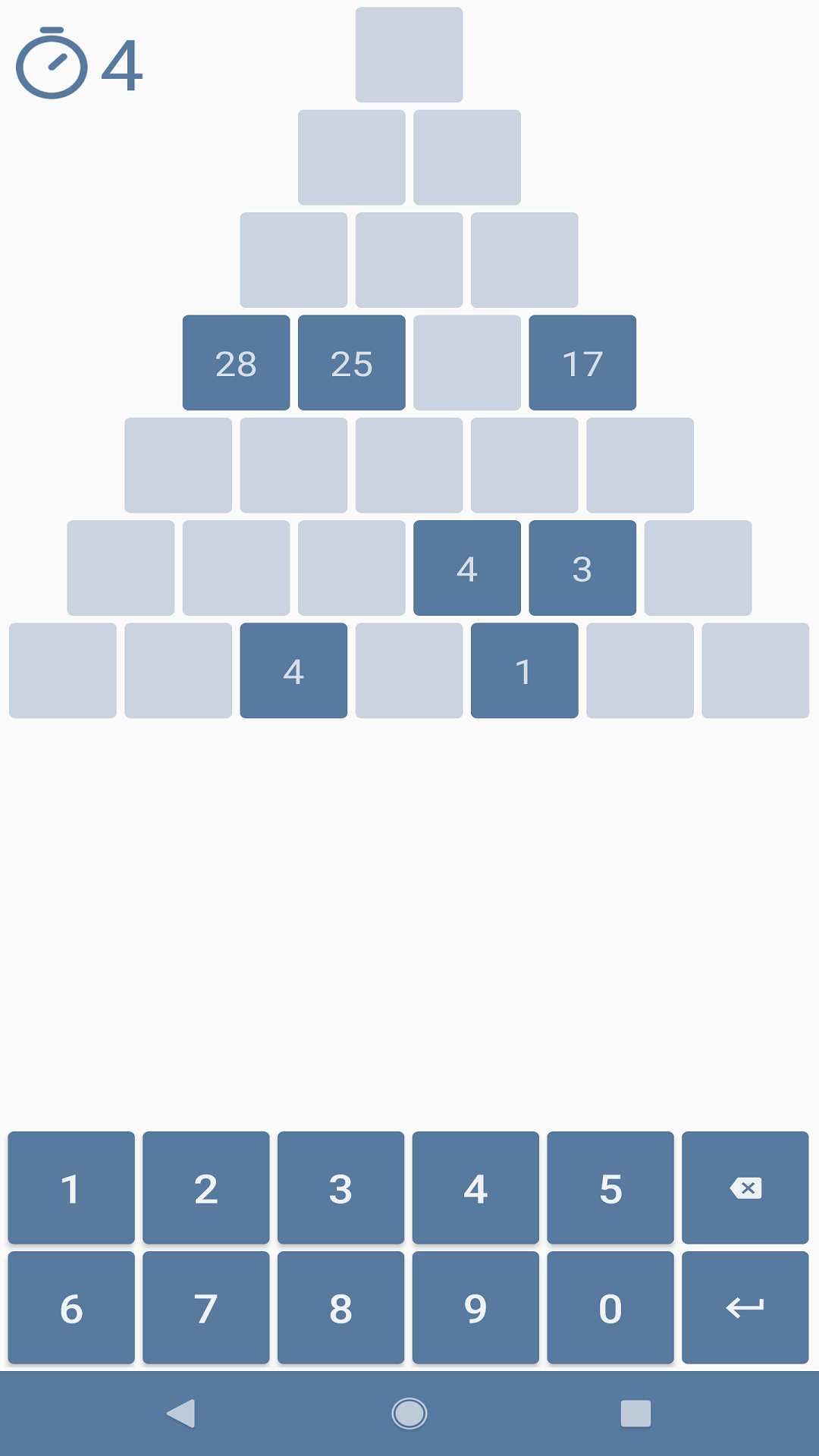Tap the number 7 key

(206, 1307)
